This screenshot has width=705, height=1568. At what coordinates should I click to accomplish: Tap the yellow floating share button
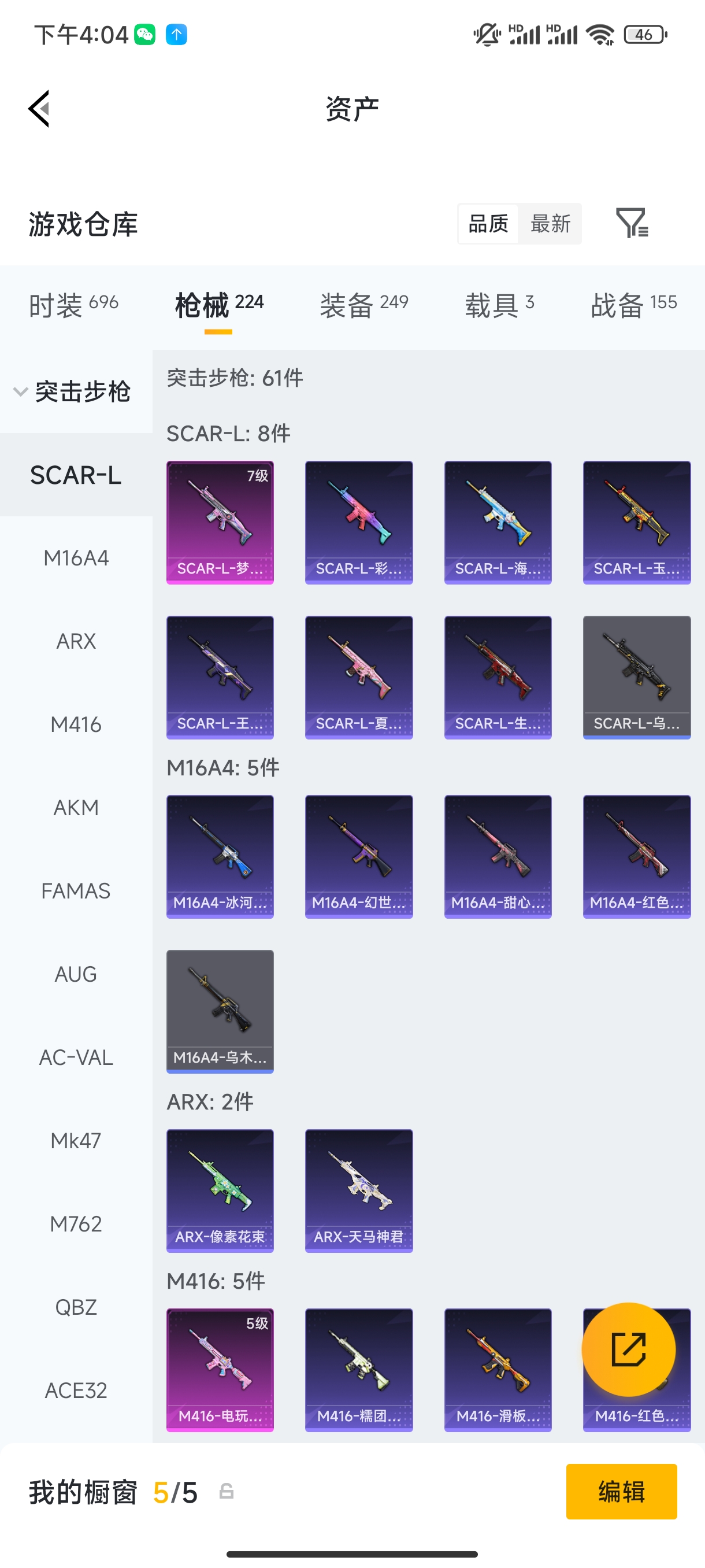point(628,1349)
